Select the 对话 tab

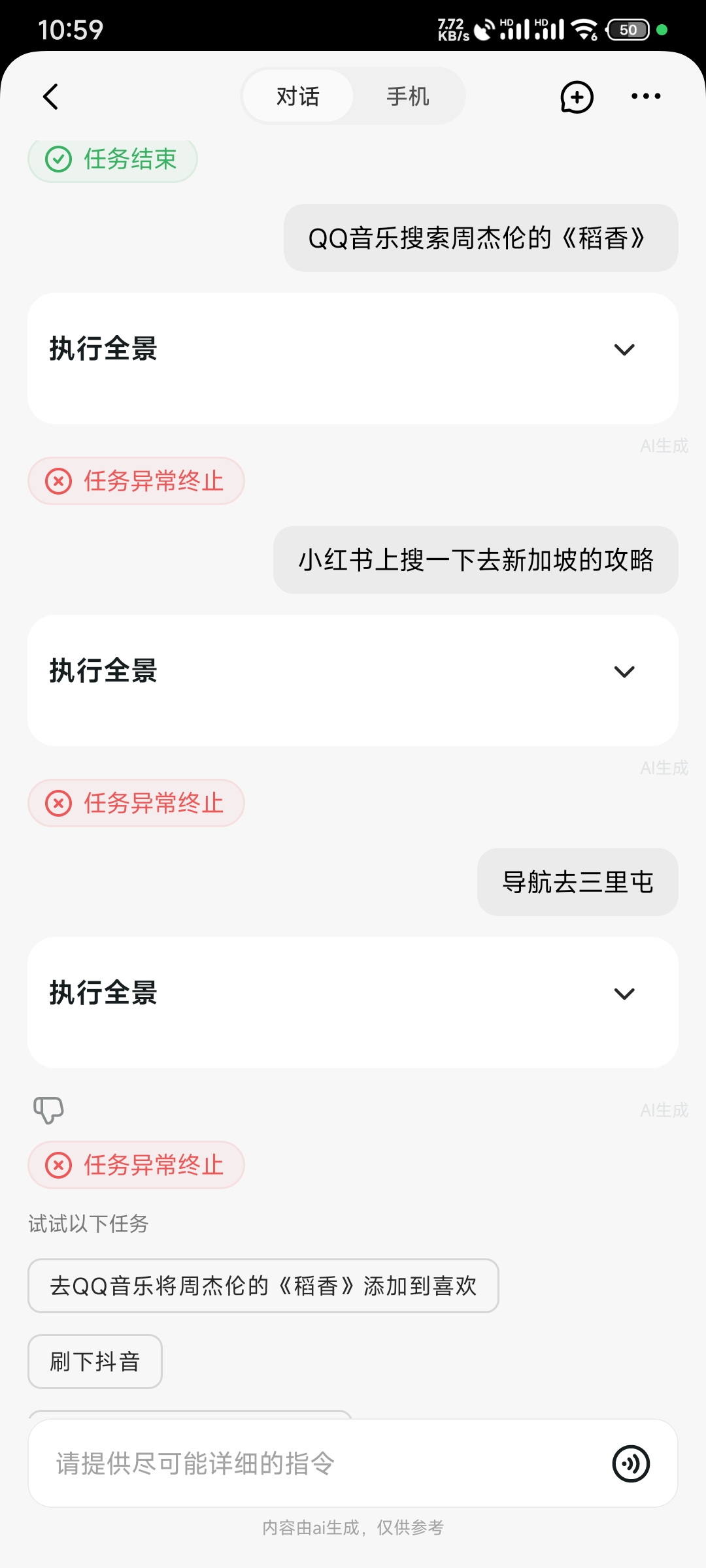pos(298,97)
